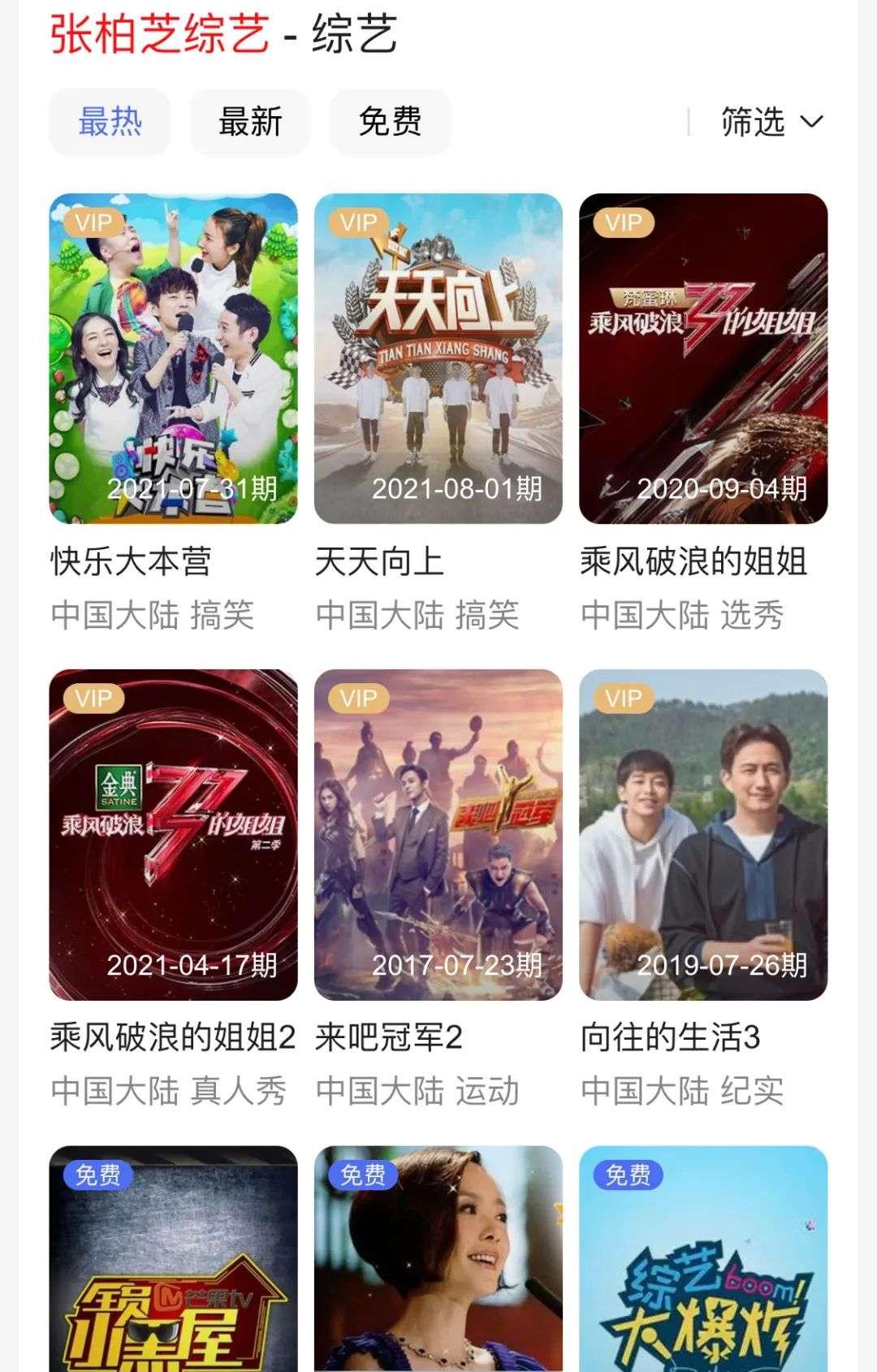Open 乘风破浪的姐姐2 show card
Screen dimensions: 877x1372
(x=173, y=834)
